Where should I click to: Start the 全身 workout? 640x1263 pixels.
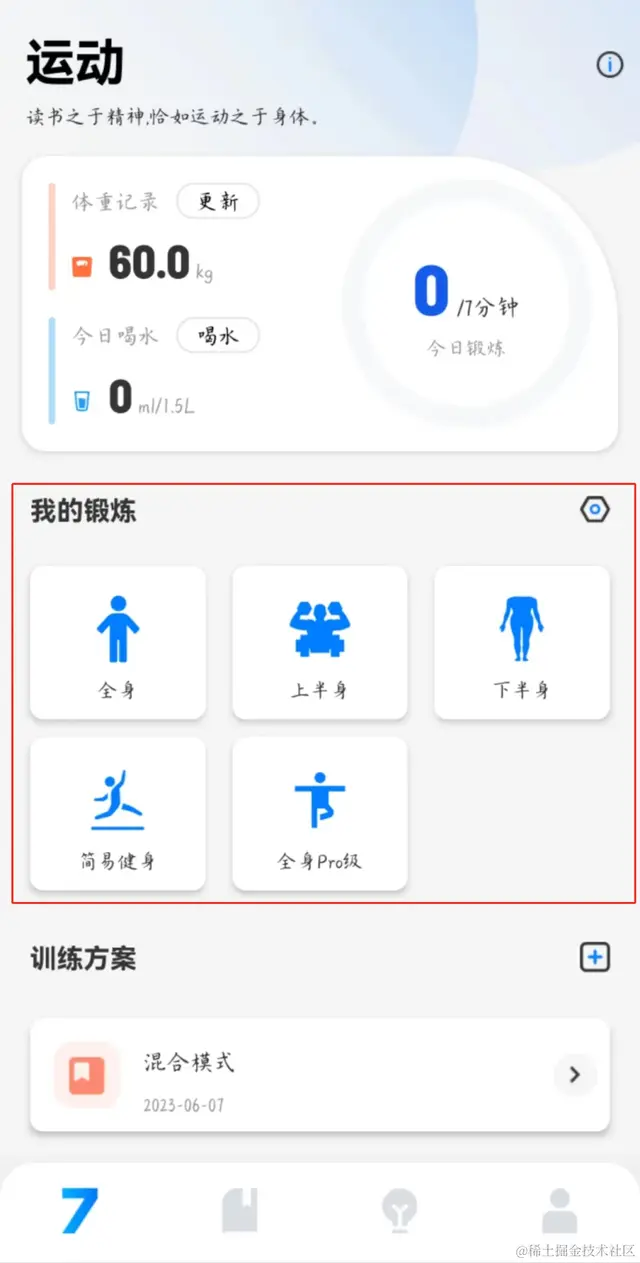click(118, 642)
